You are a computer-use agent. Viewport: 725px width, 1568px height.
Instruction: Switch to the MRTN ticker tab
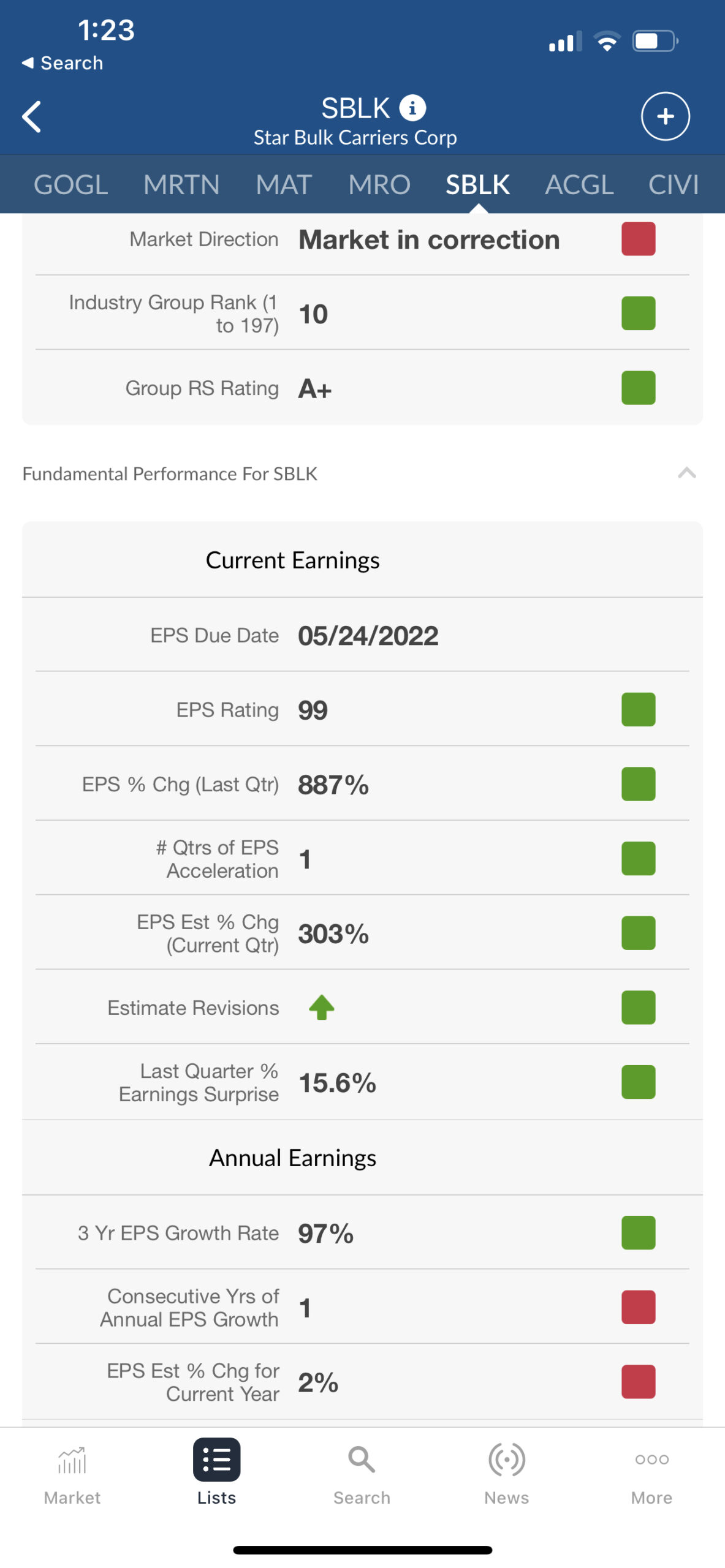(x=181, y=184)
